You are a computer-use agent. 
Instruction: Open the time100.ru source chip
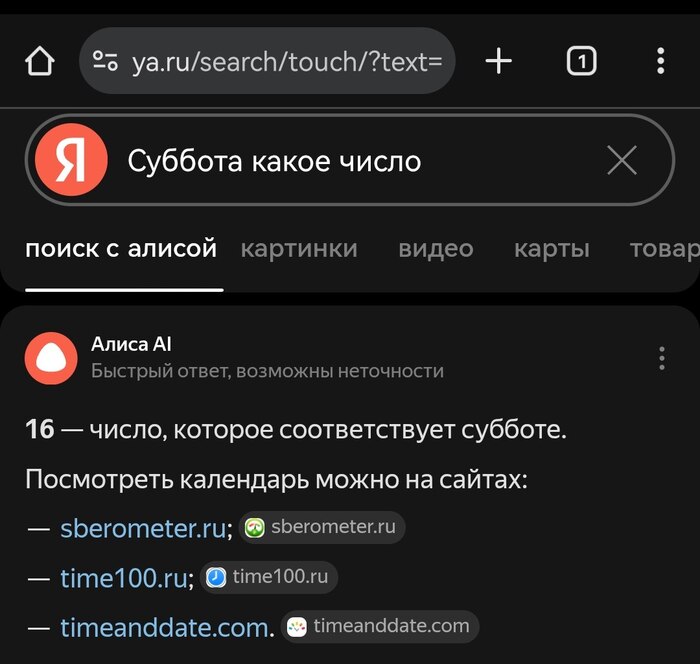(269, 577)
